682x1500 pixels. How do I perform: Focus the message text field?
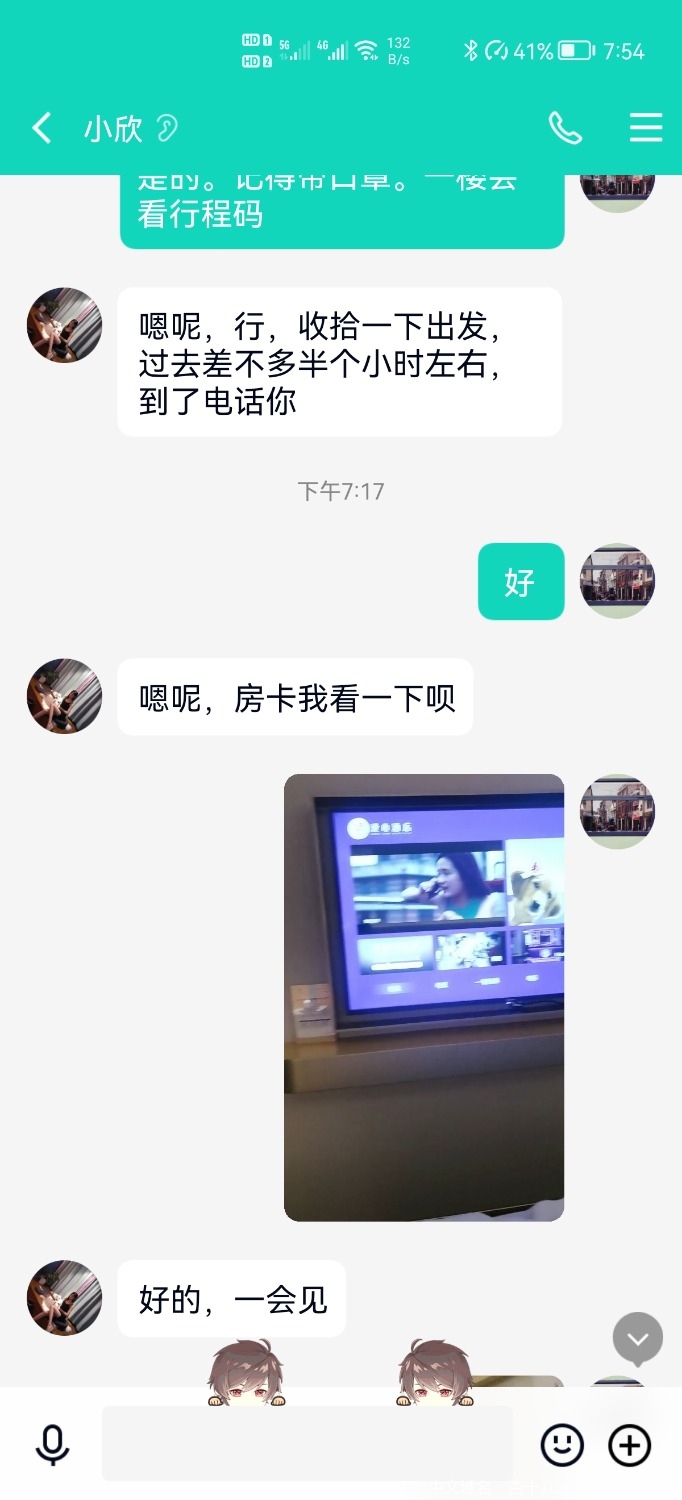point(307,1443)
